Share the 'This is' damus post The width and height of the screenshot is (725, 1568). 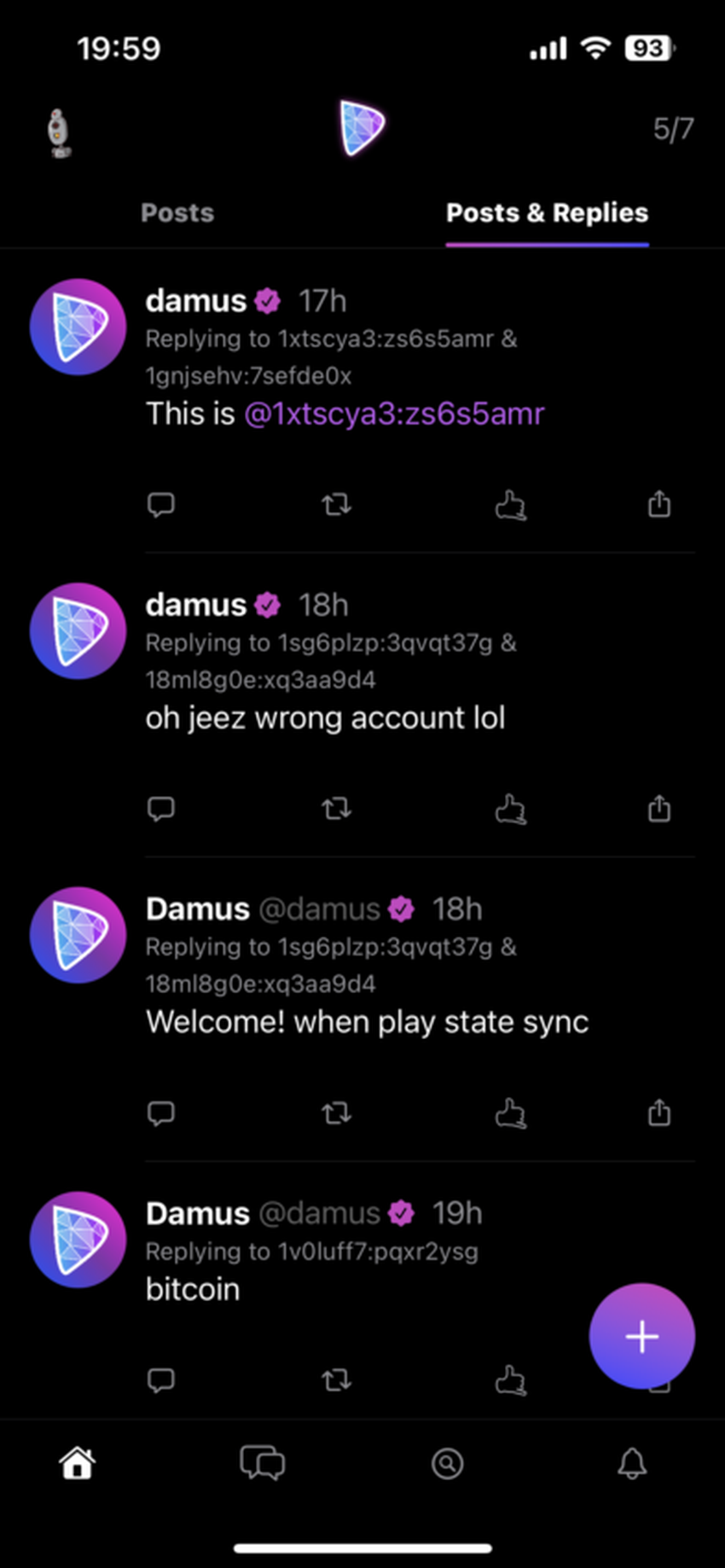point(658,504)
